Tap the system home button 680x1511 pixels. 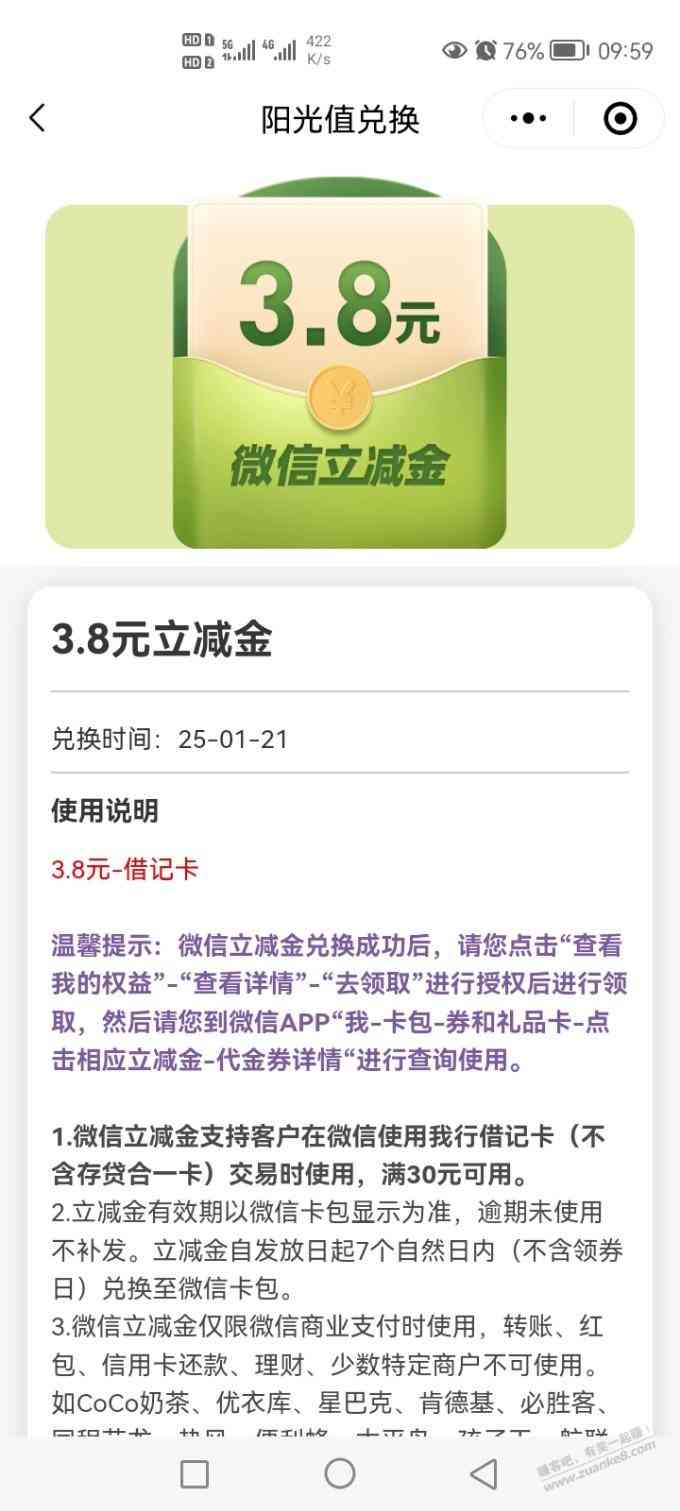pyautogui.click(x=340, y=1473)
